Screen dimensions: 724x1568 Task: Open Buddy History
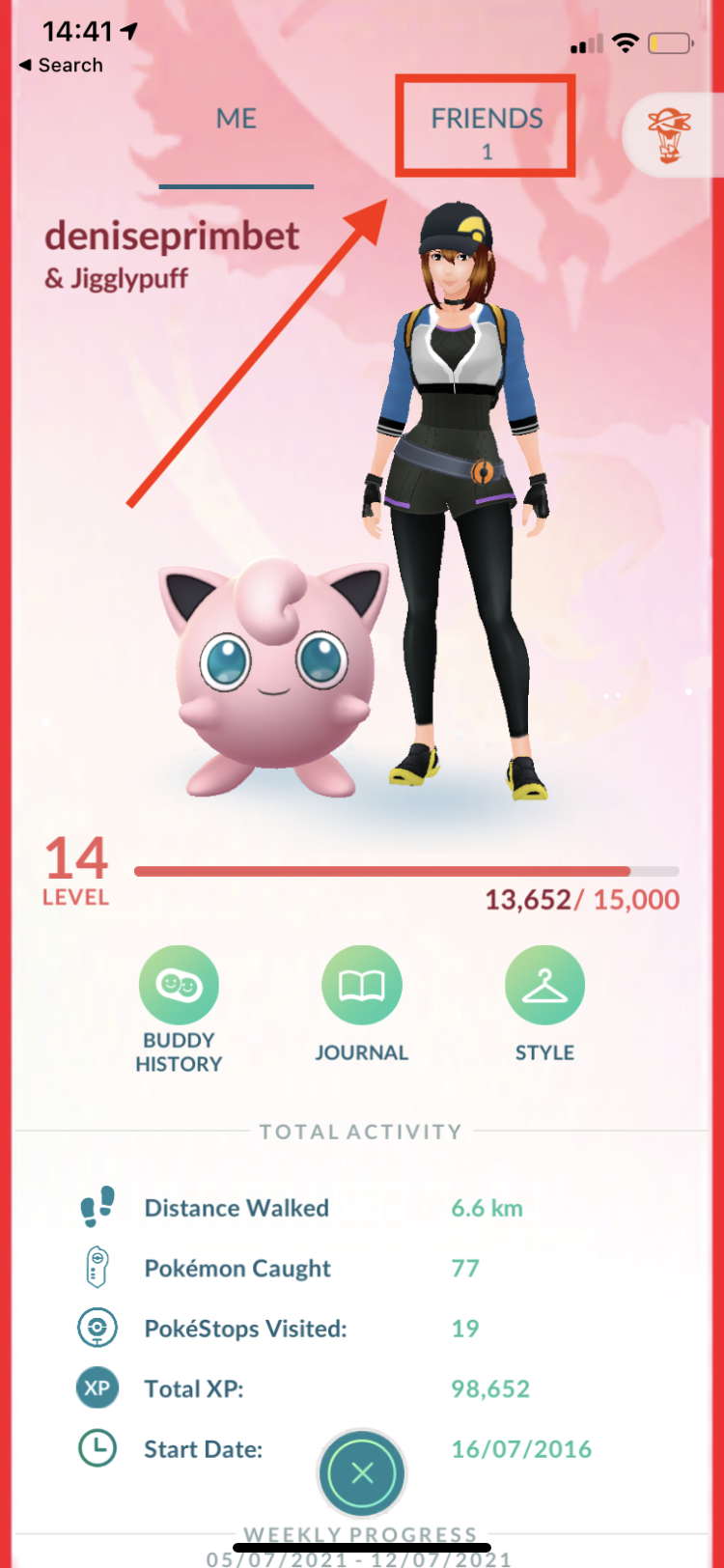pos(179,1010)
